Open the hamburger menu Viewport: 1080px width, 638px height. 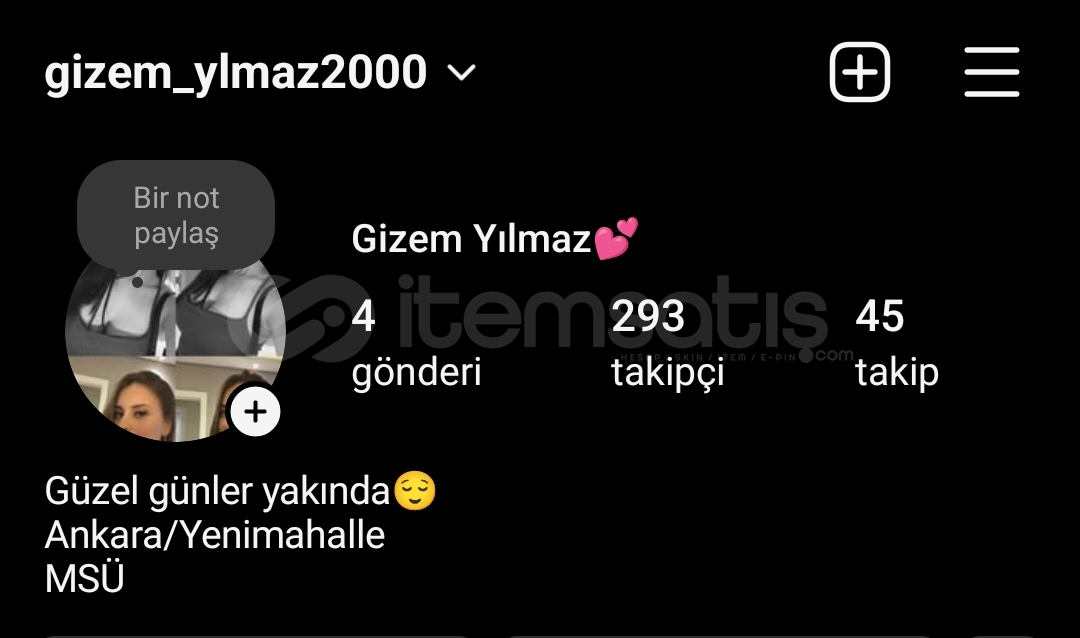pyautogui.click(x=991, y=73)
